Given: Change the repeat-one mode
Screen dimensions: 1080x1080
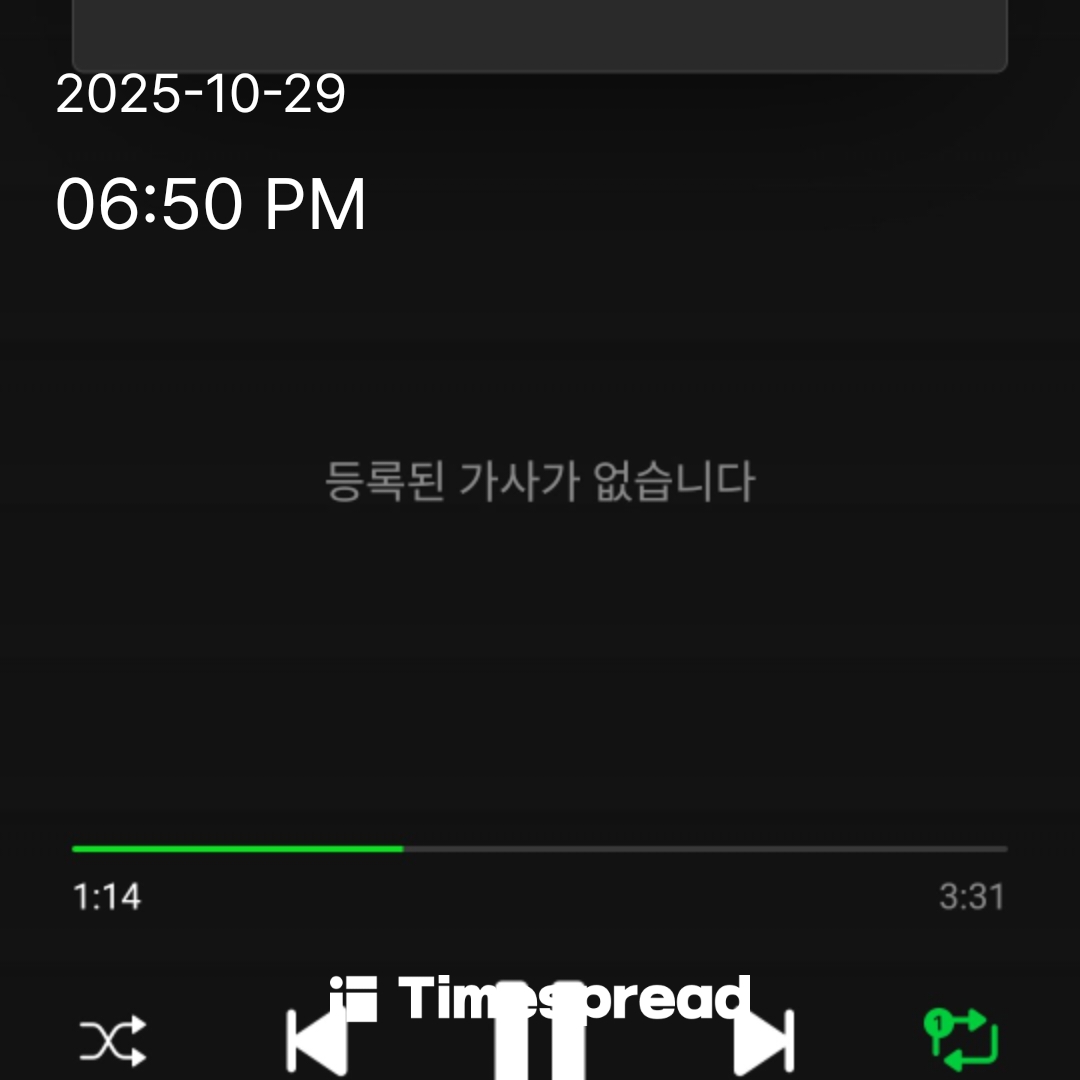Looking at the screenshot, I should (x=963, y=1040).
